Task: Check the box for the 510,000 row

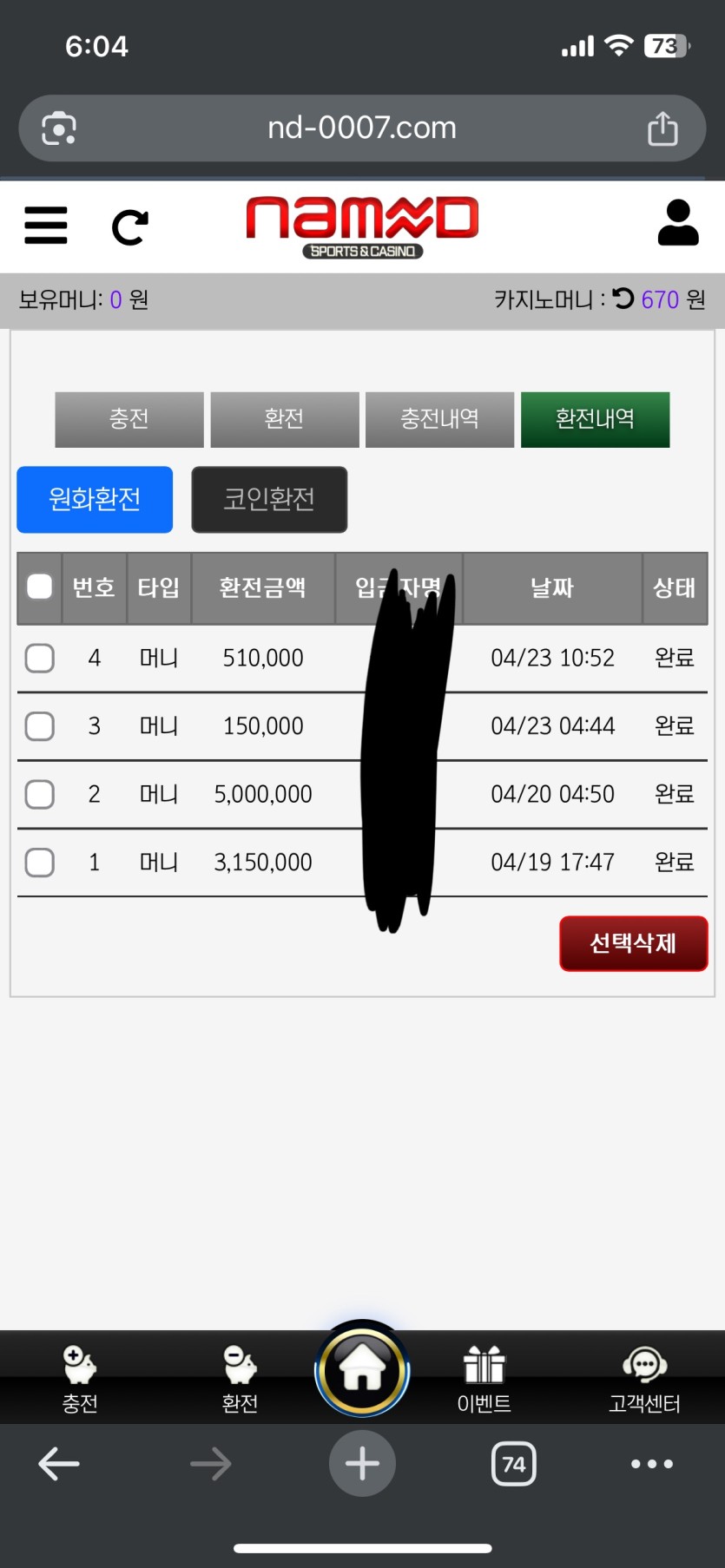Action: pyautogui.click(x=40, y=658)
